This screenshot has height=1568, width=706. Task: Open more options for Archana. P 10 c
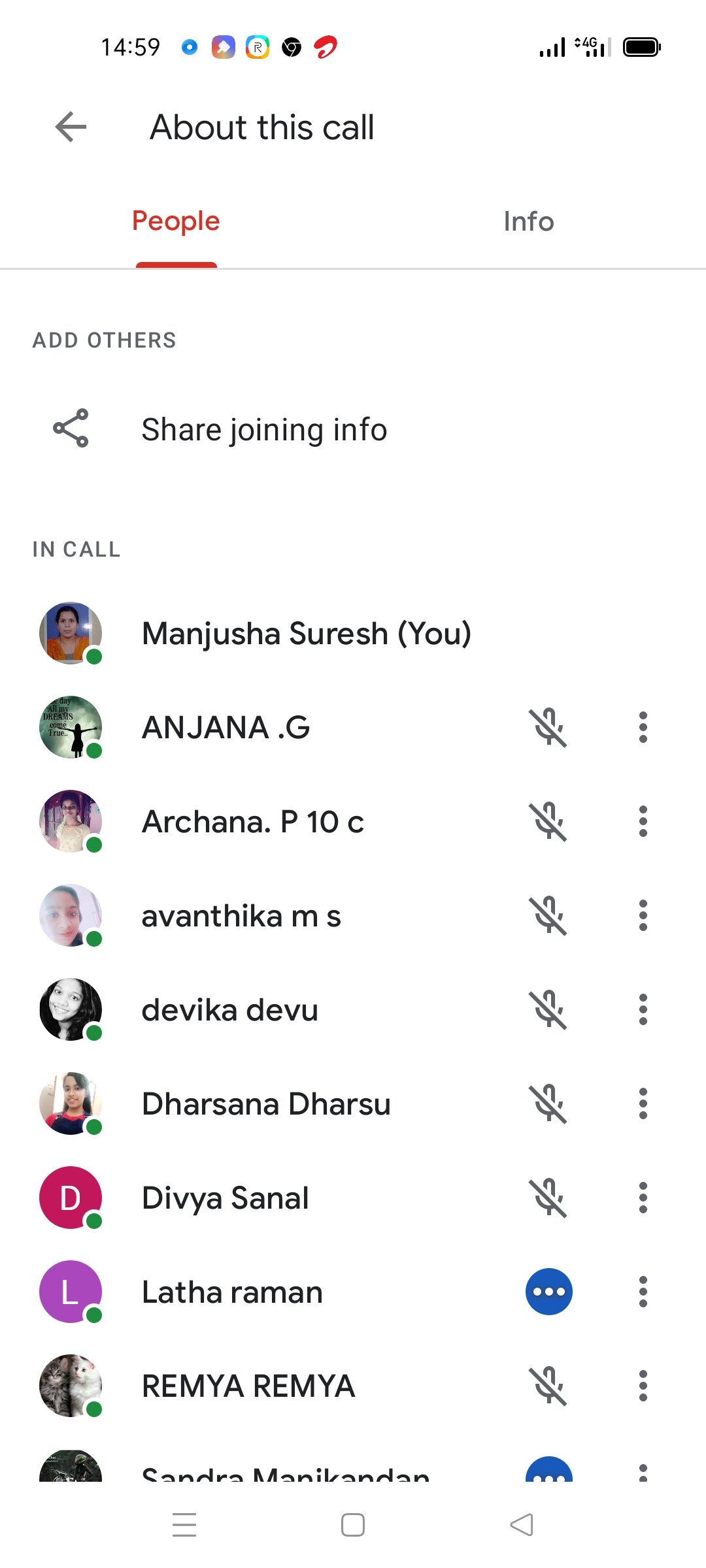tap(643, 821)
